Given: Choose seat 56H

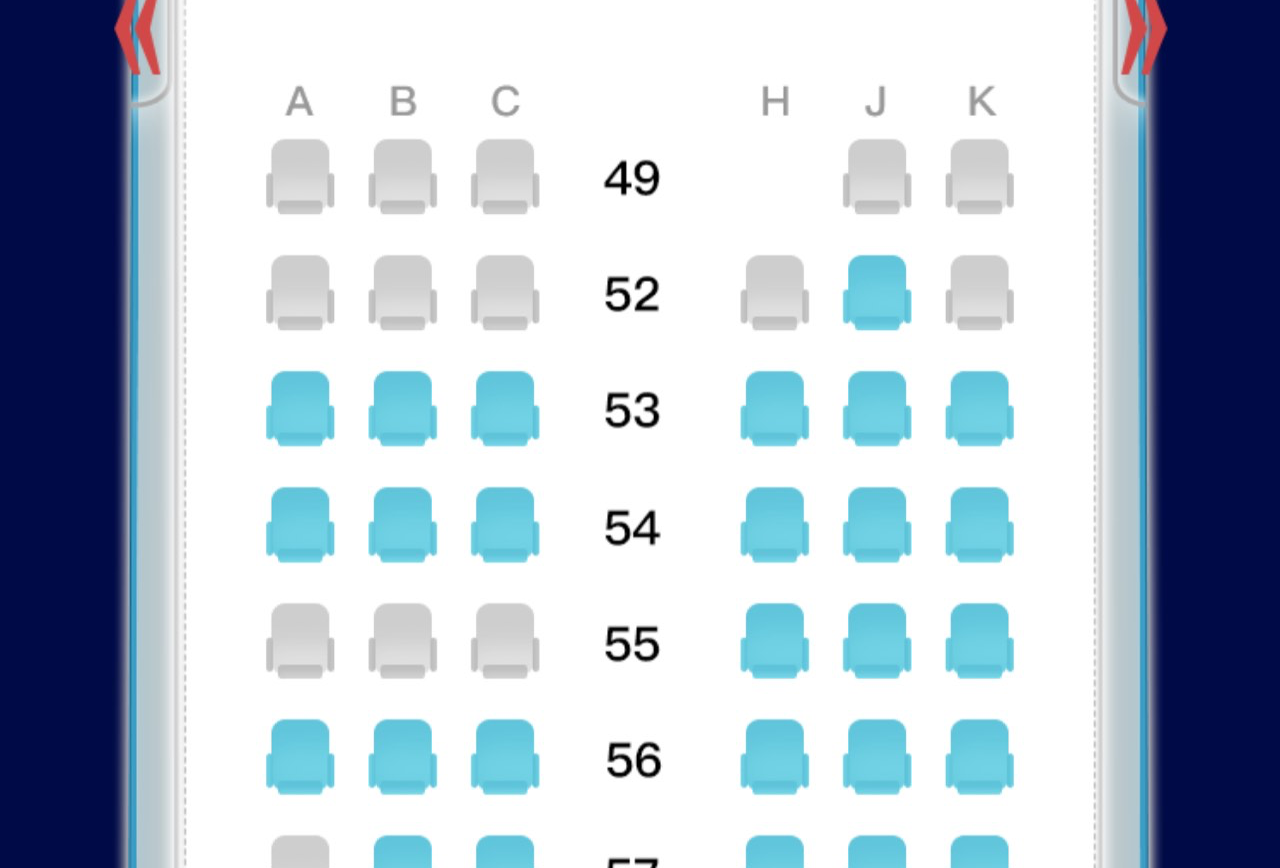Looking at the screenshot, I should pyautogui.click(x=775, y=756).
